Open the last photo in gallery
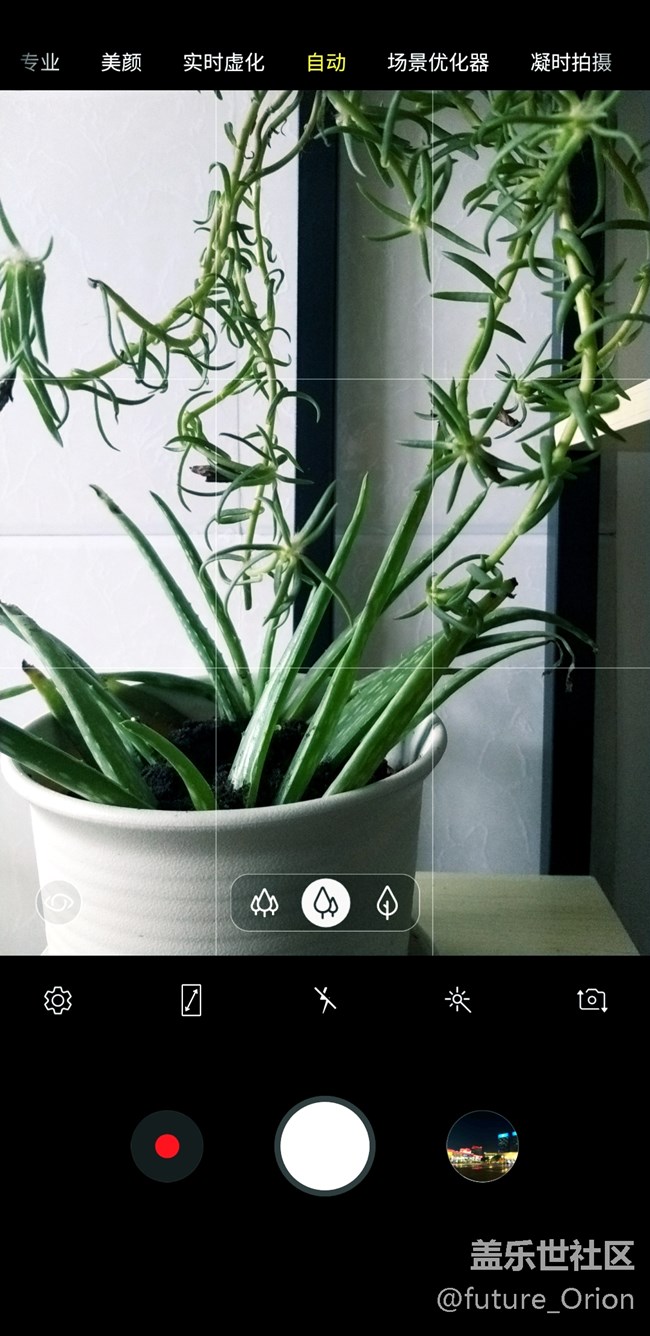The image size is (650, 1336). click(x=482, y=1146)
